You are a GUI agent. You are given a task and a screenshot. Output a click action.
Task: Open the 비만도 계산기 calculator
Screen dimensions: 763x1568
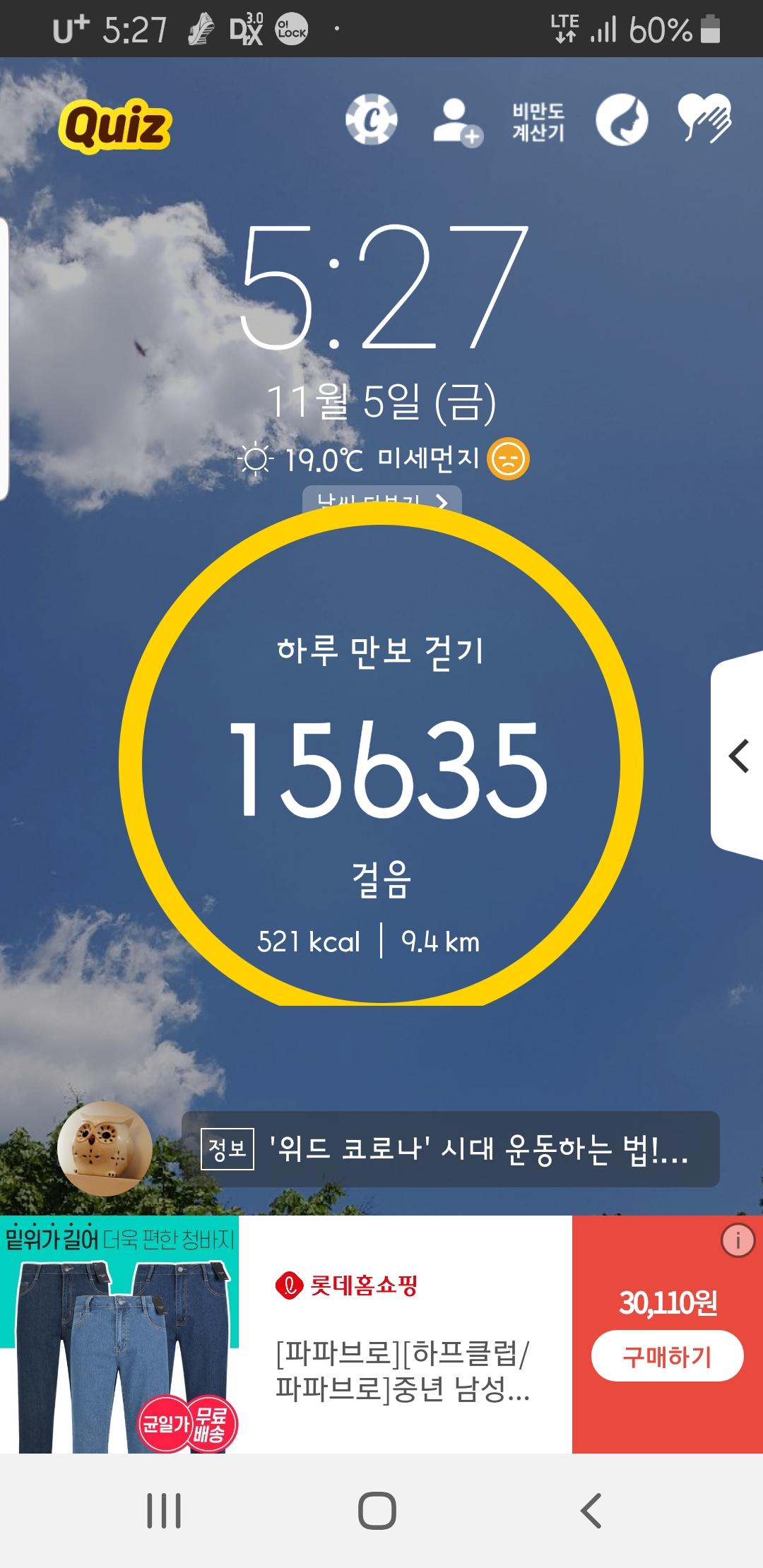click(538, 121)
